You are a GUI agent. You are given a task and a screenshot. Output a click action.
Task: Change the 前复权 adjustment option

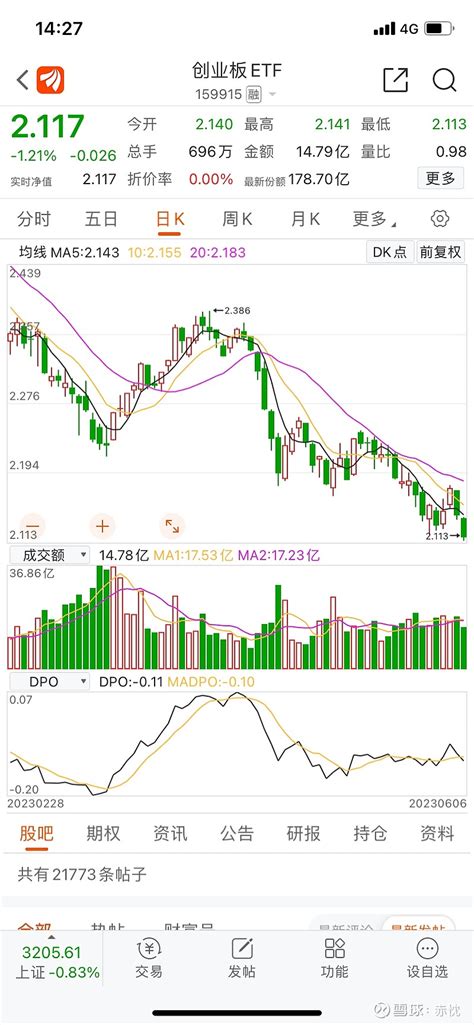441,252
